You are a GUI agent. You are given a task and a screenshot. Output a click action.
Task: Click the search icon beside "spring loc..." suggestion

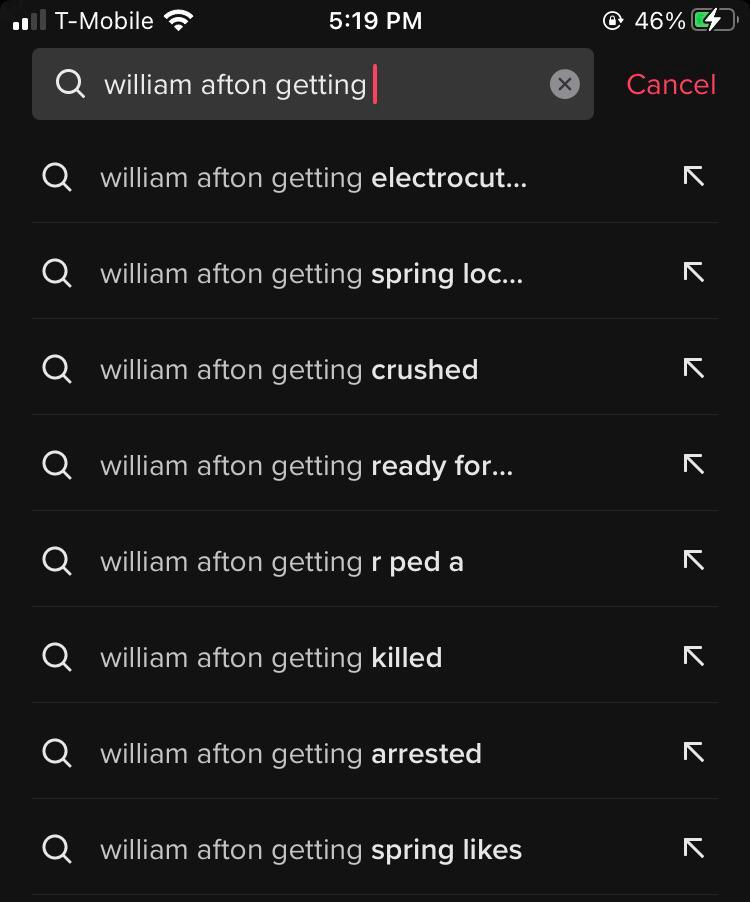(57, 272)
